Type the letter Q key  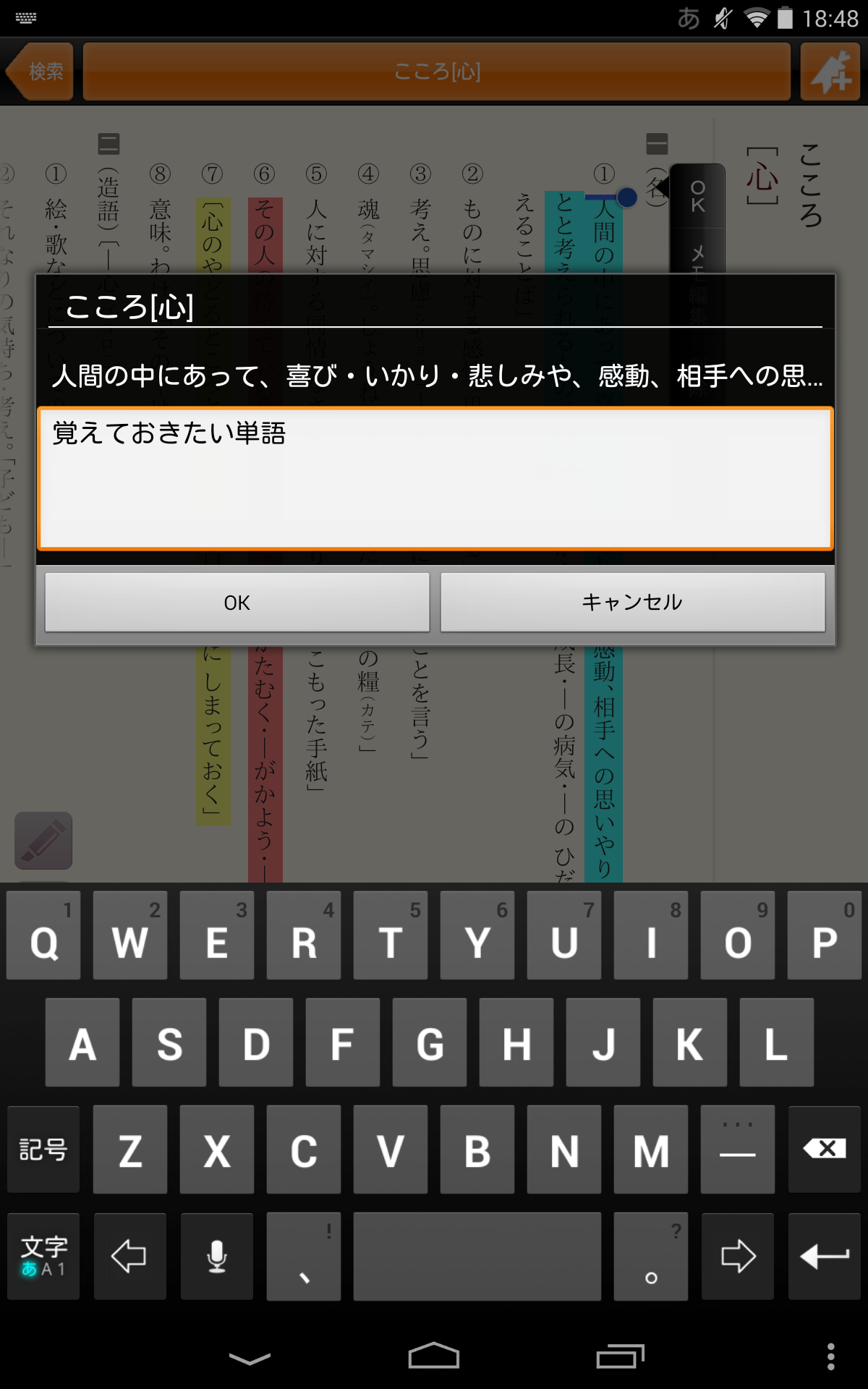point(43,935)
